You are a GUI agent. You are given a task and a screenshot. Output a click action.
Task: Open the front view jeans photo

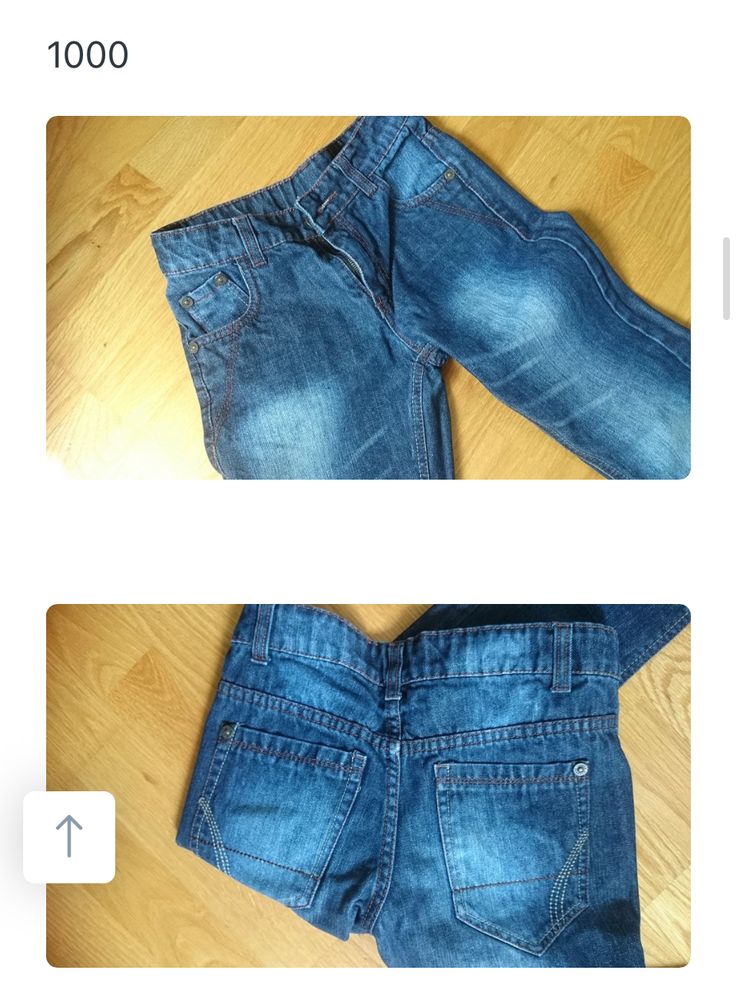point(368,298)
